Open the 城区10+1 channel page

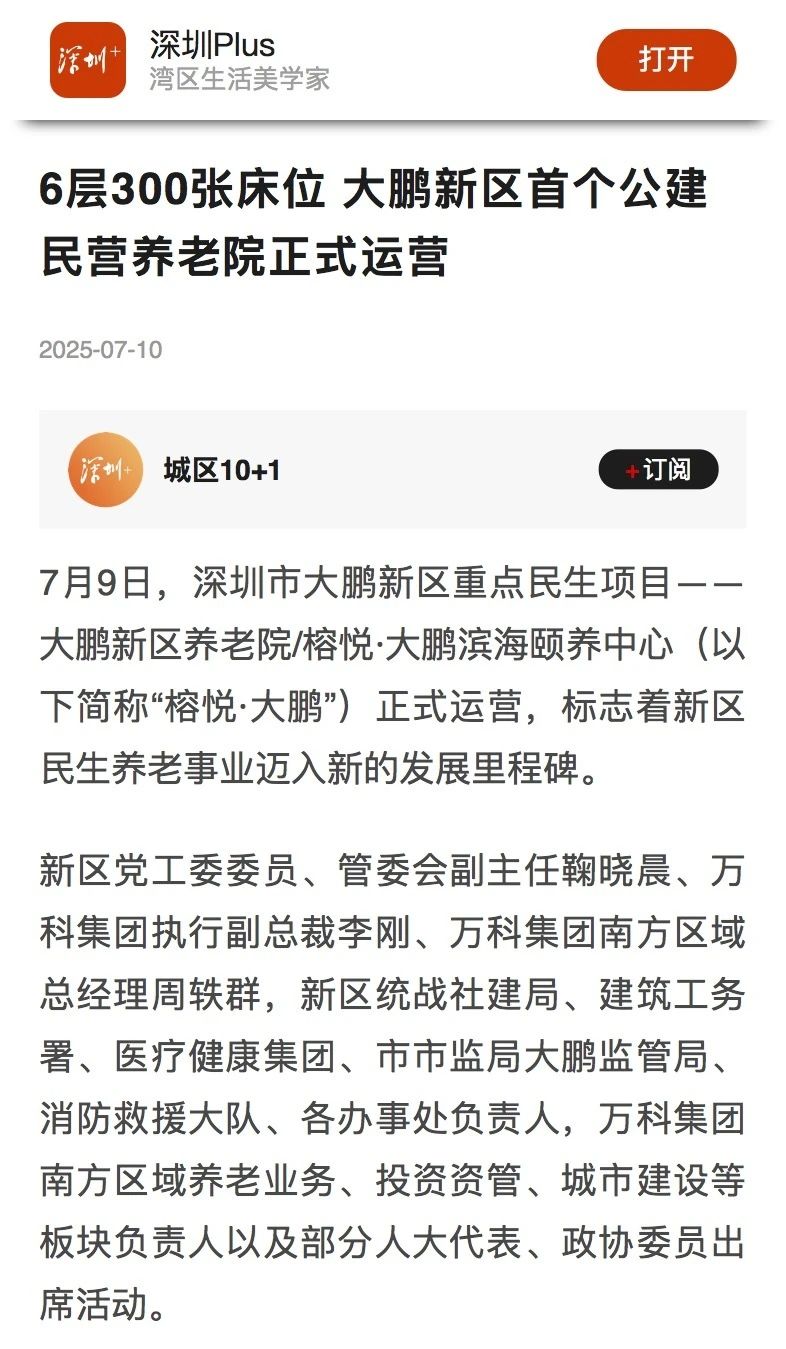pyautogui.click(x=222, y=469)
